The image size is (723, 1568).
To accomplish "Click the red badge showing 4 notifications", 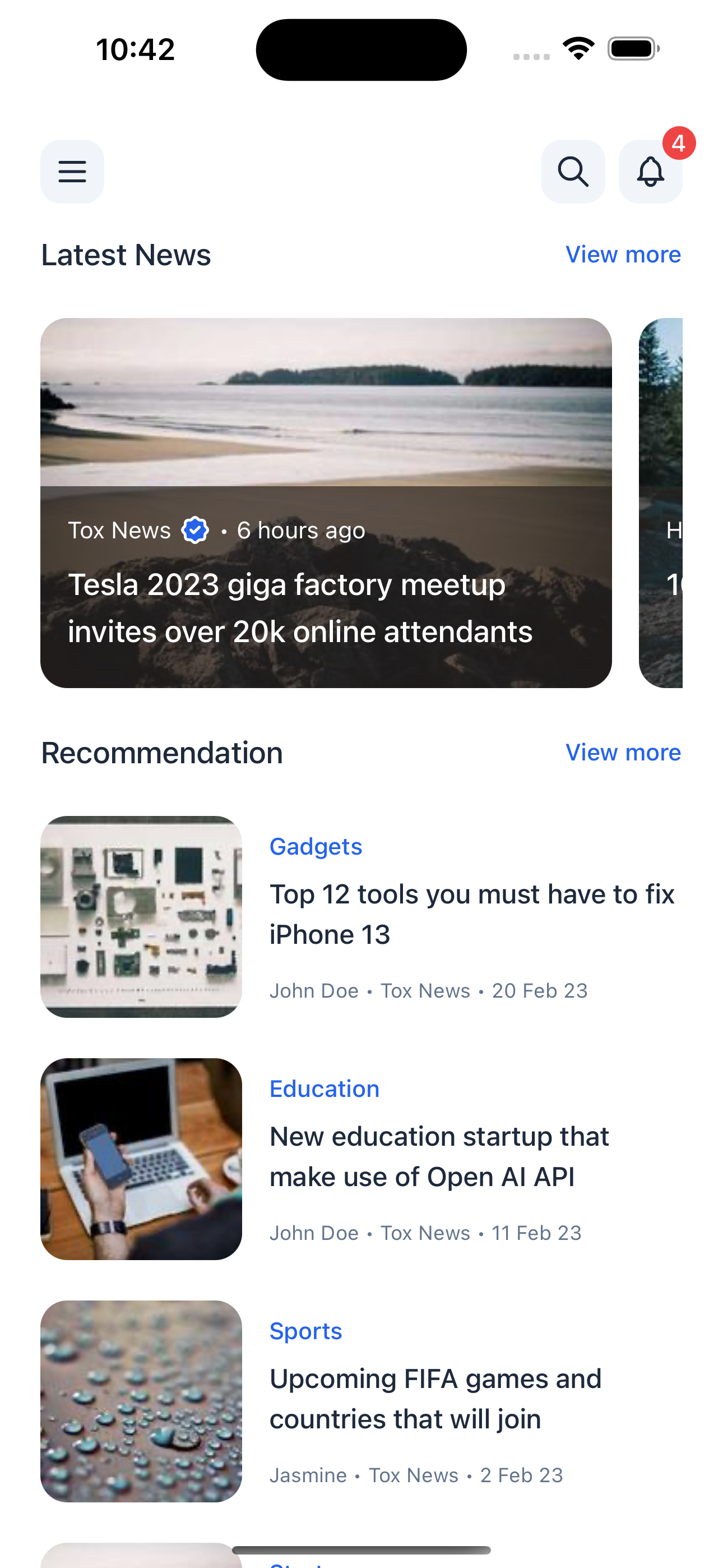I will [680, 144].
